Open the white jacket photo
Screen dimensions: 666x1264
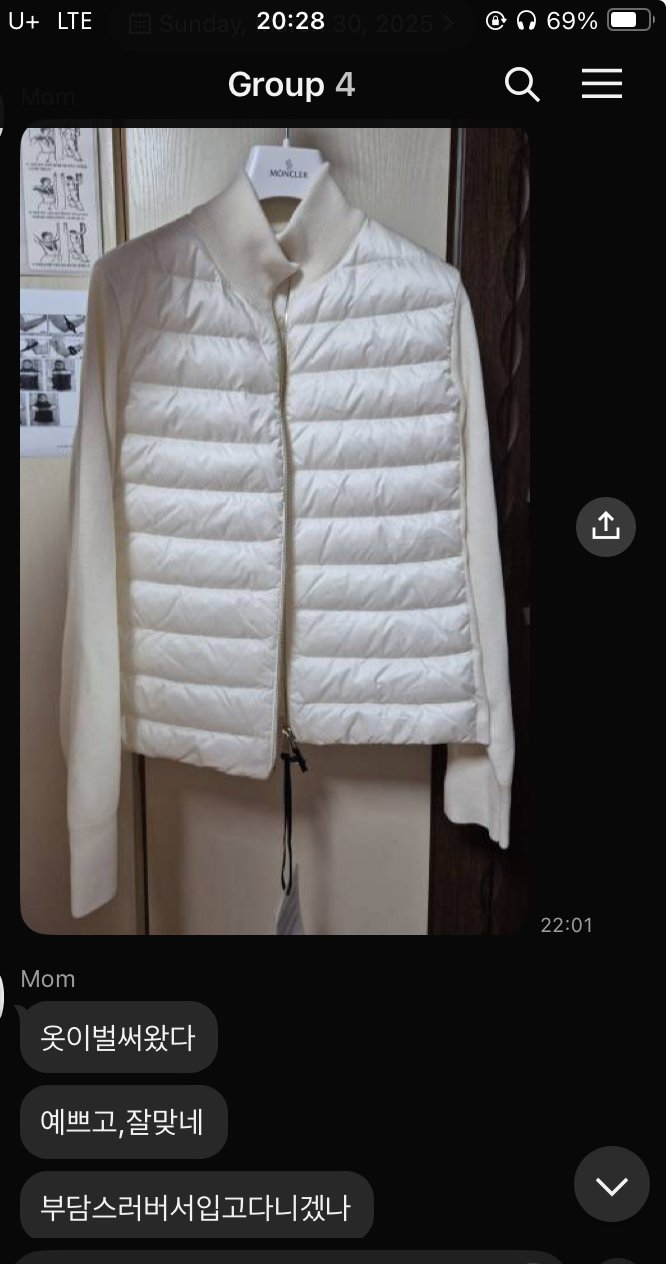tap(275, 530)
